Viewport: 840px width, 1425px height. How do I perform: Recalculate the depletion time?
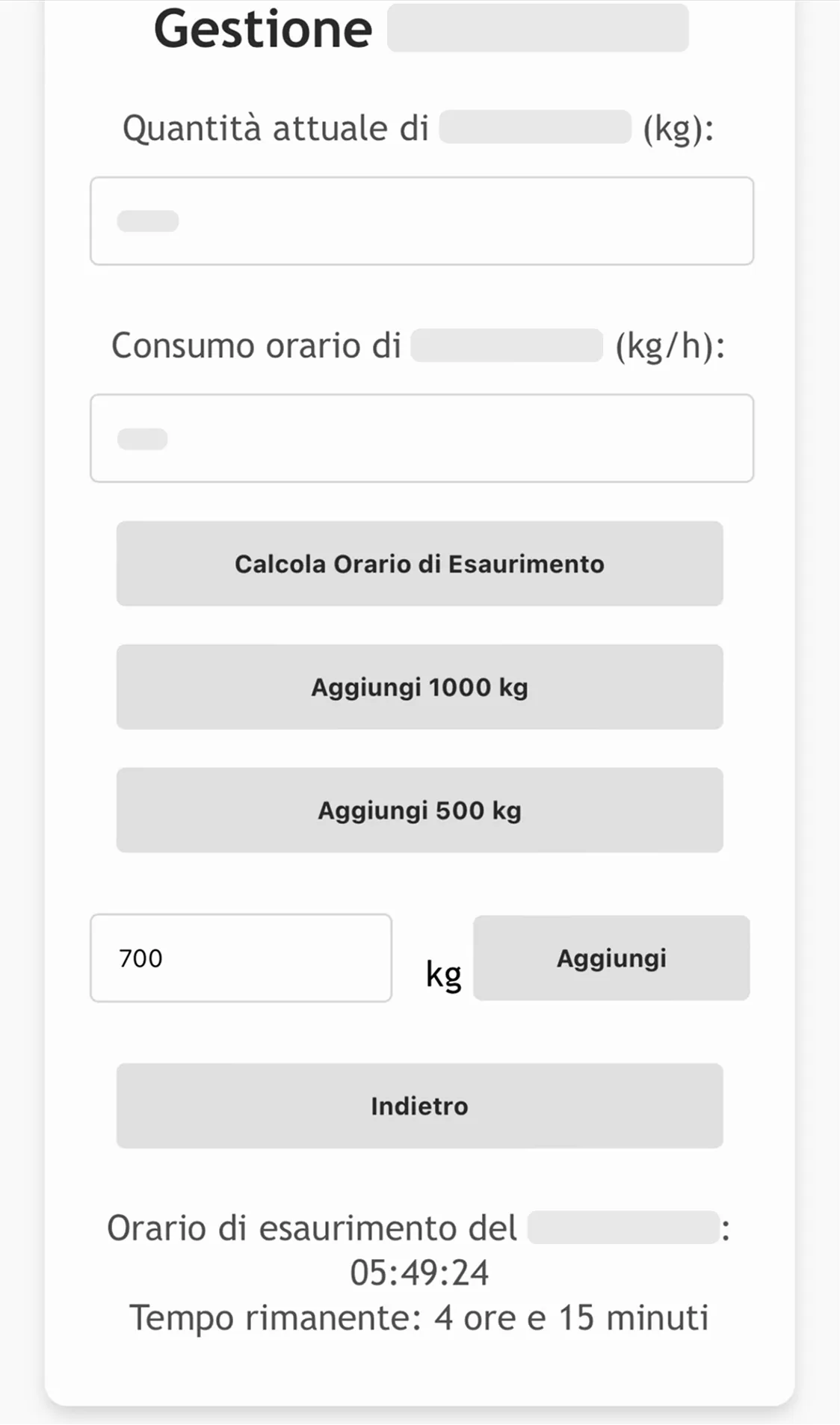coord(420,563)
